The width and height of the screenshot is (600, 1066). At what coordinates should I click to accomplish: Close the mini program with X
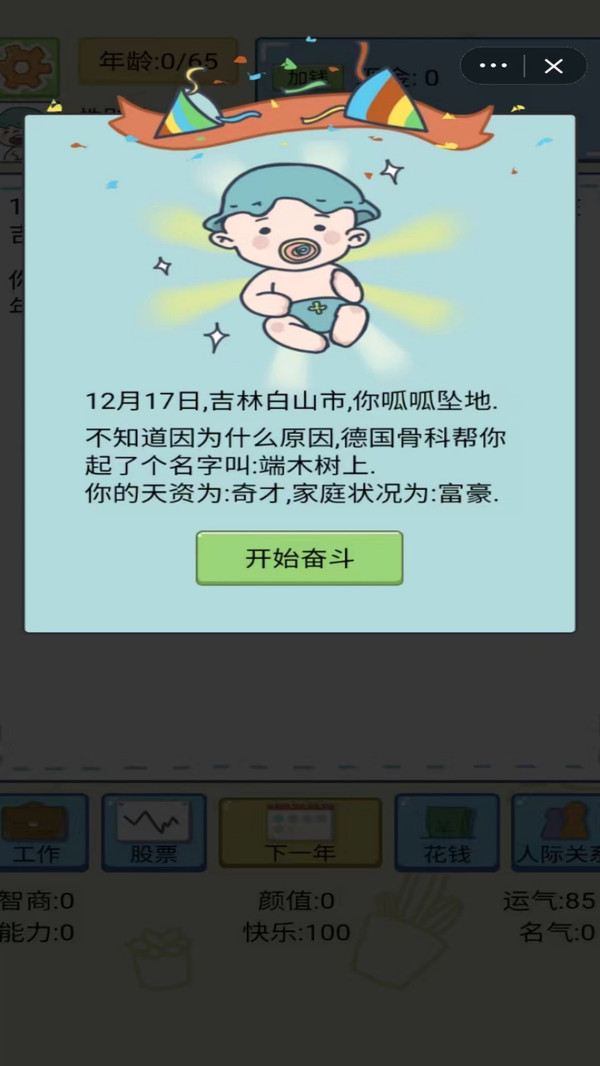[554, 66]
